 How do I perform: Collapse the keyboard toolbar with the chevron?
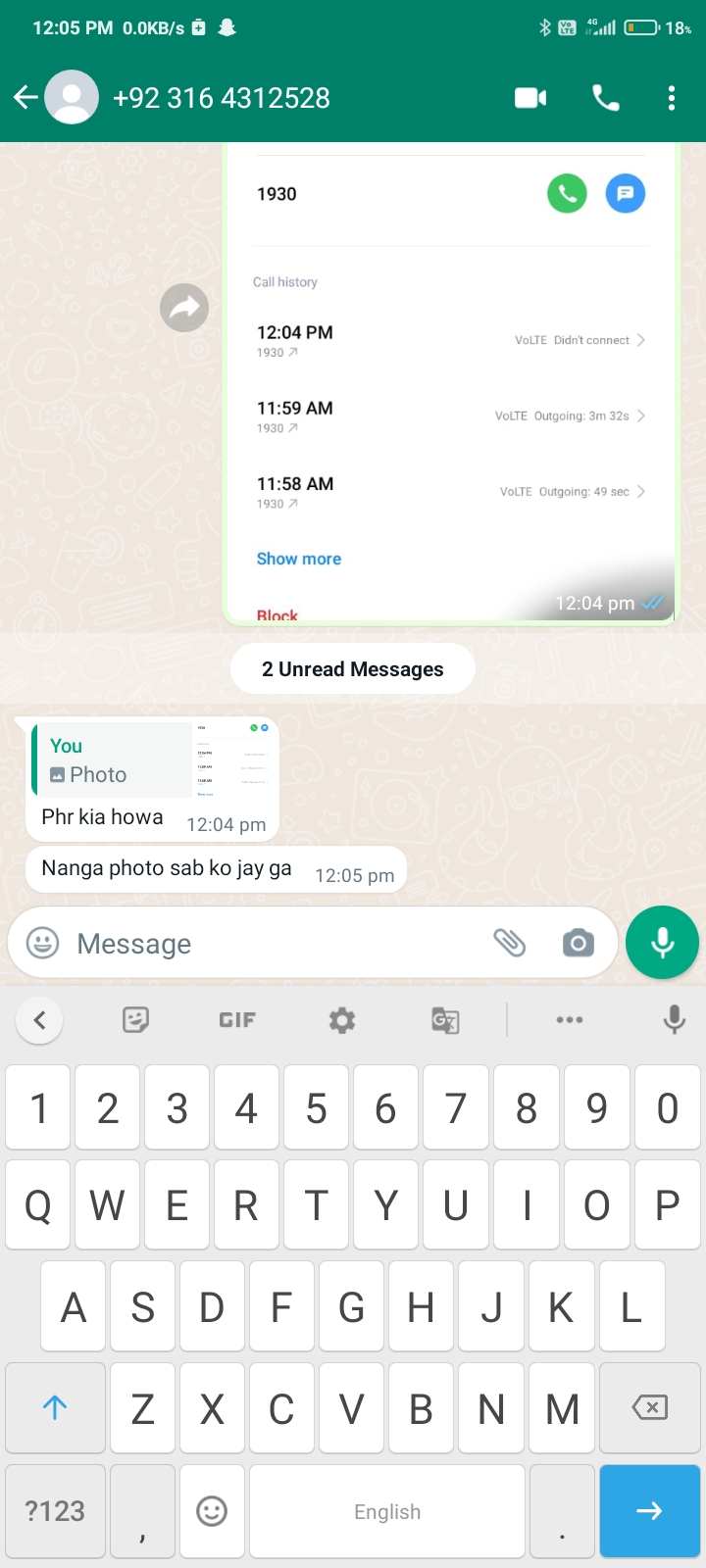pyautogui.click(x=40, y=1020)
